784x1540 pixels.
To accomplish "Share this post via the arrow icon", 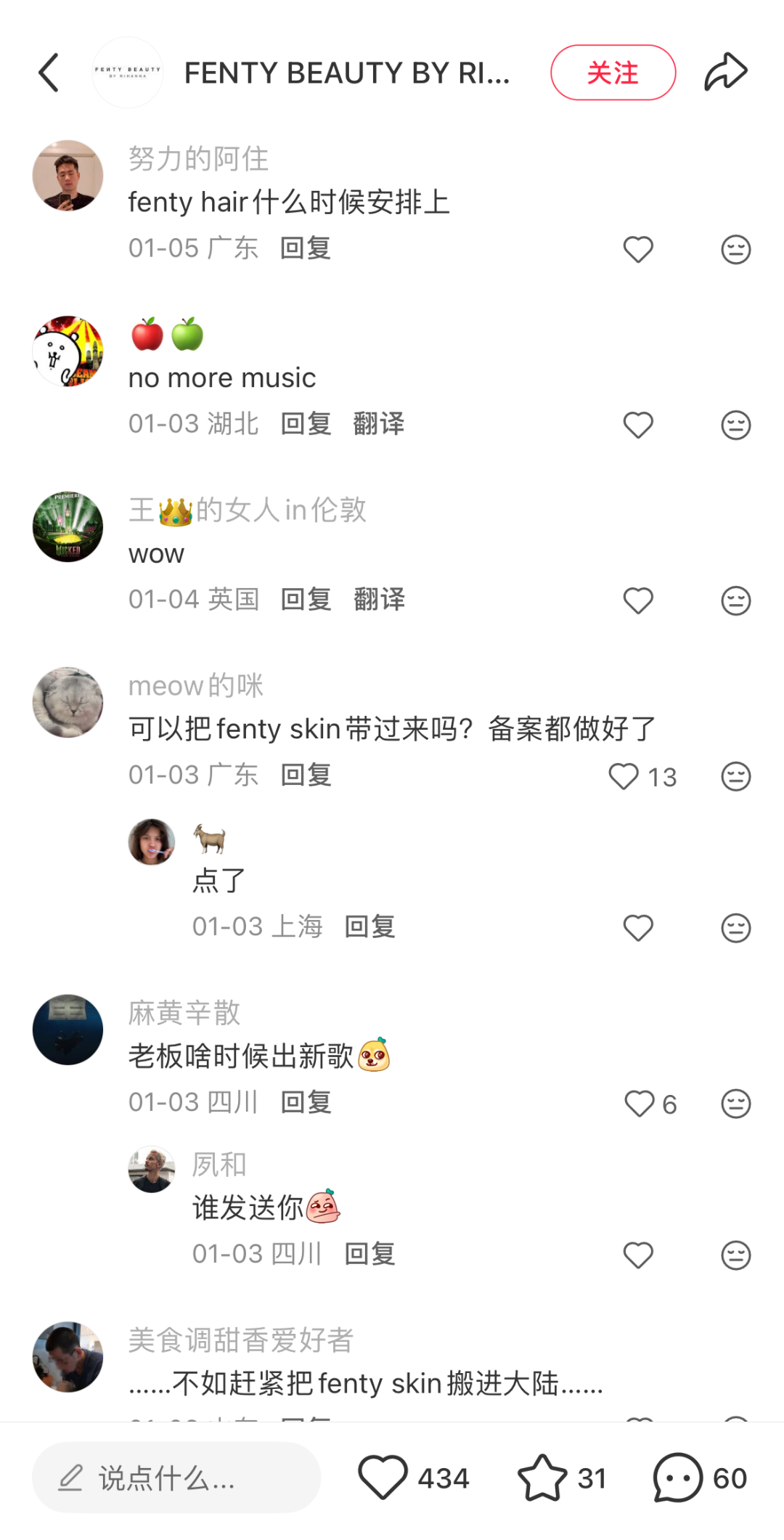I will pos(725,73).
